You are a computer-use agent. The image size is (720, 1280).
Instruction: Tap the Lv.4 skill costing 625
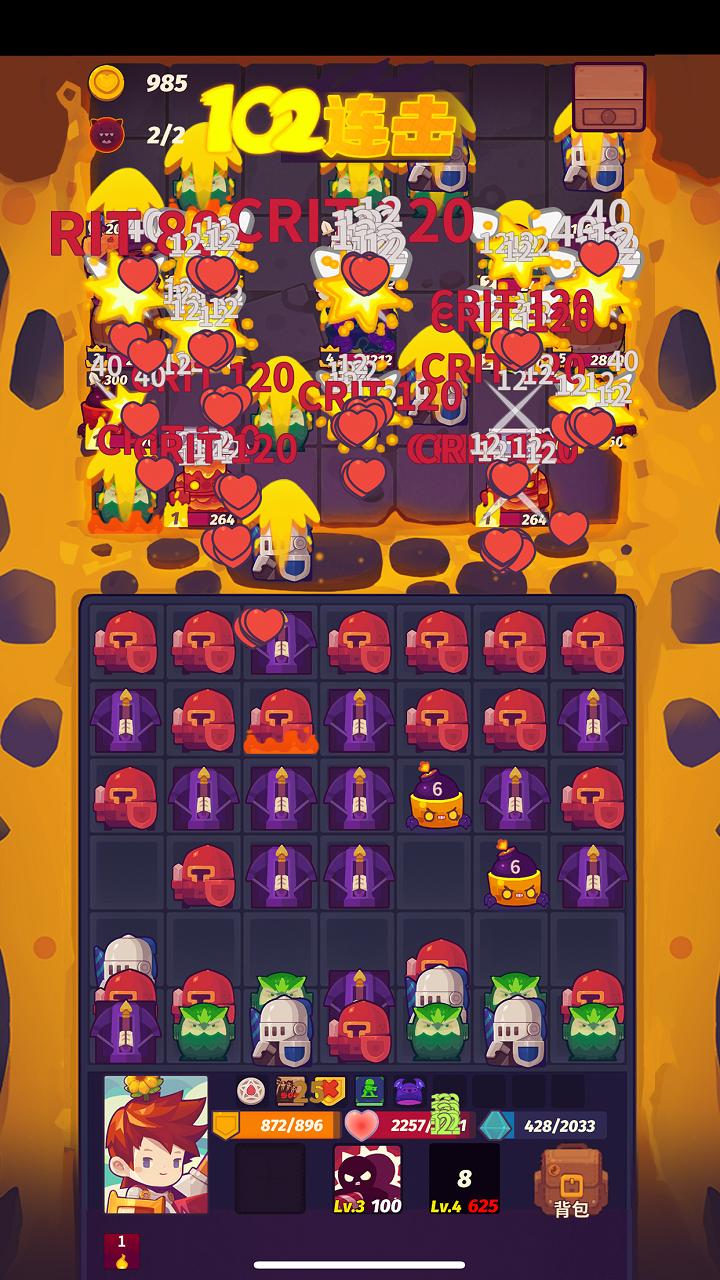tap(464, 1180)
